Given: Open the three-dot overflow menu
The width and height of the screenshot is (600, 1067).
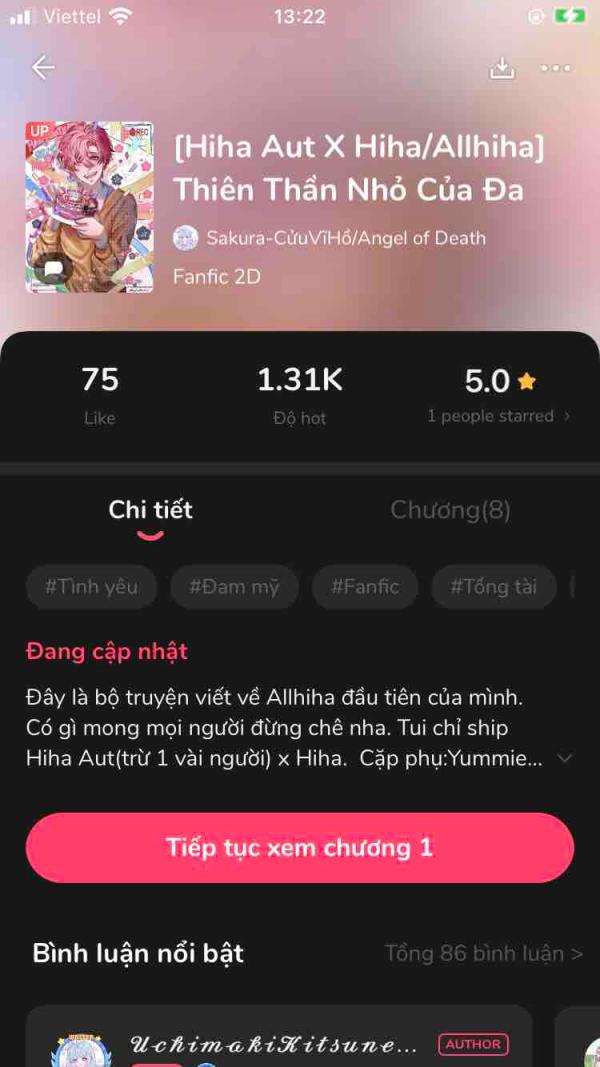Looking at the screenshot, I should [555, 68].
